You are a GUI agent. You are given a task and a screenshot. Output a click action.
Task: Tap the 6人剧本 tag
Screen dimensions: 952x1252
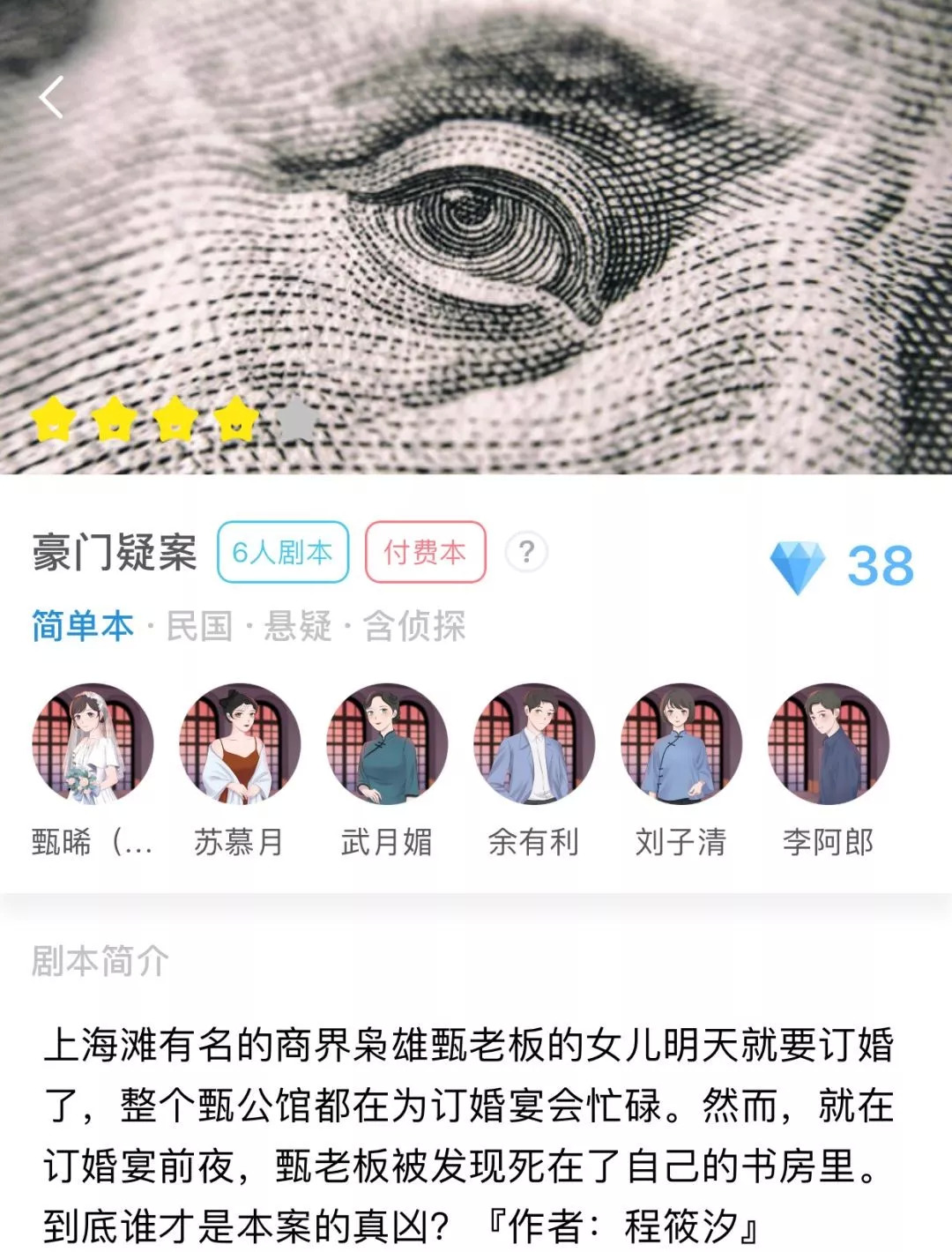(x=283, y=553)
